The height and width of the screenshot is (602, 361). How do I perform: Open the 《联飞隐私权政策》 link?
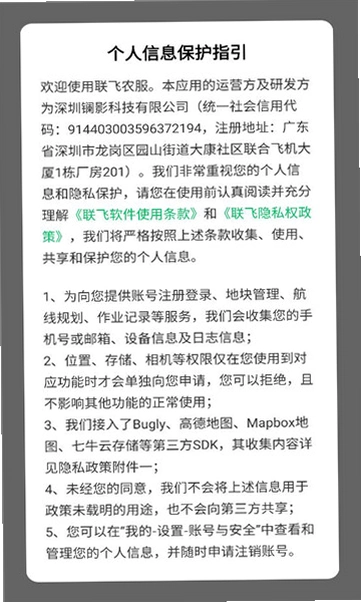[267, 213]
